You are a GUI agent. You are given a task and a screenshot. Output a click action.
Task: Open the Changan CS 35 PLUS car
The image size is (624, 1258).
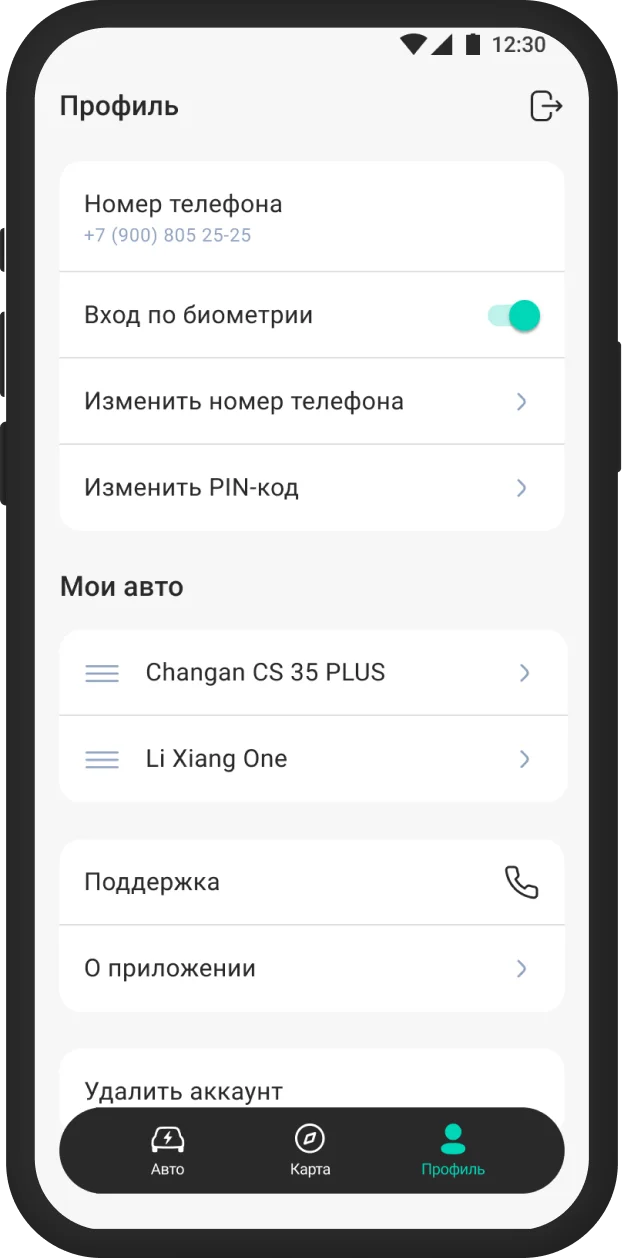pyautogui.click(x=311, y=673)
